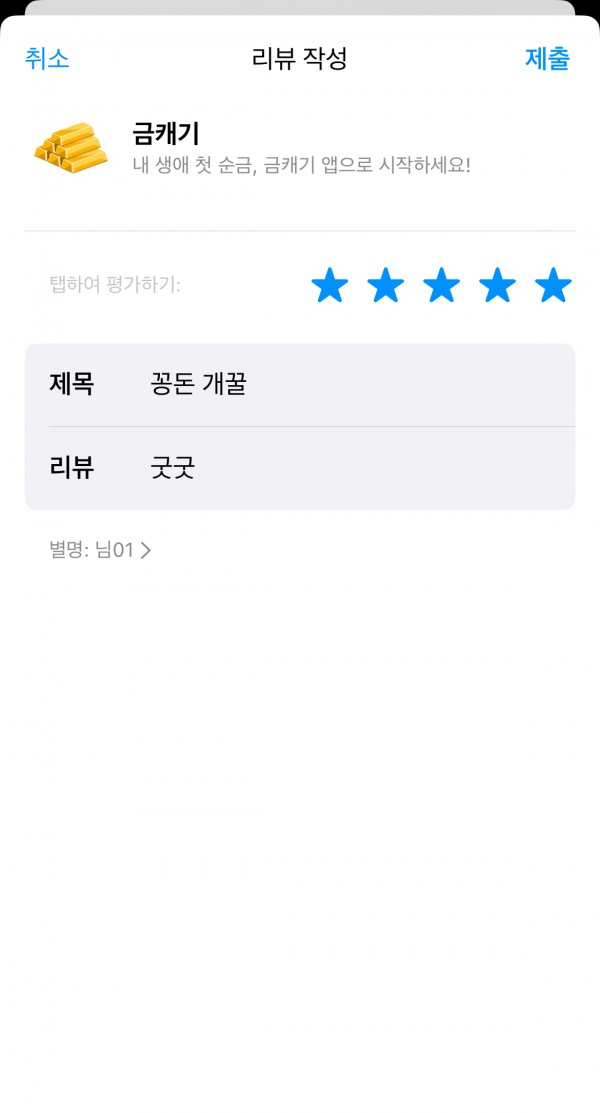The image size is (600, 1113).
Task: Choose the fourth rating star
Action: tap(497, 285)
